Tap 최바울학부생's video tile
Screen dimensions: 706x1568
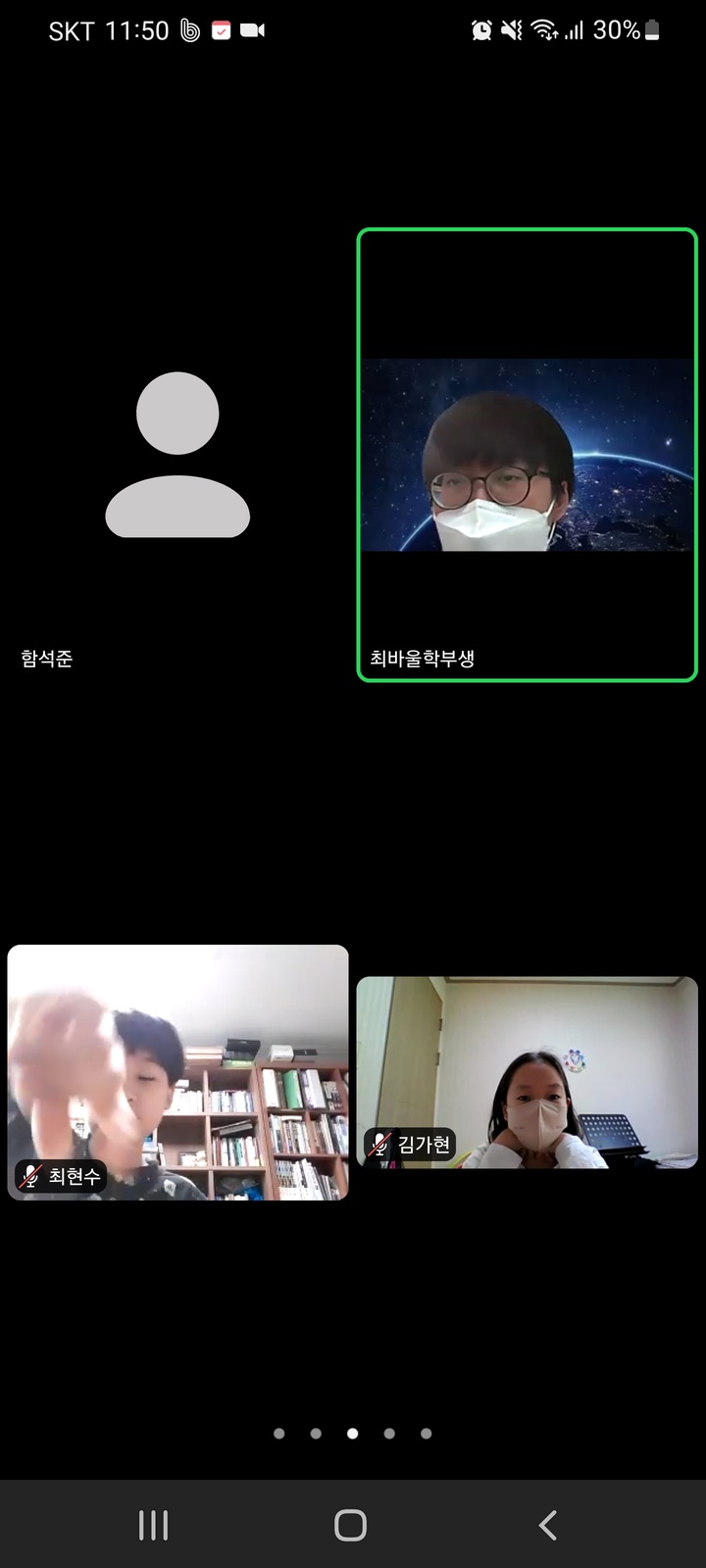(x=527, y=455)
